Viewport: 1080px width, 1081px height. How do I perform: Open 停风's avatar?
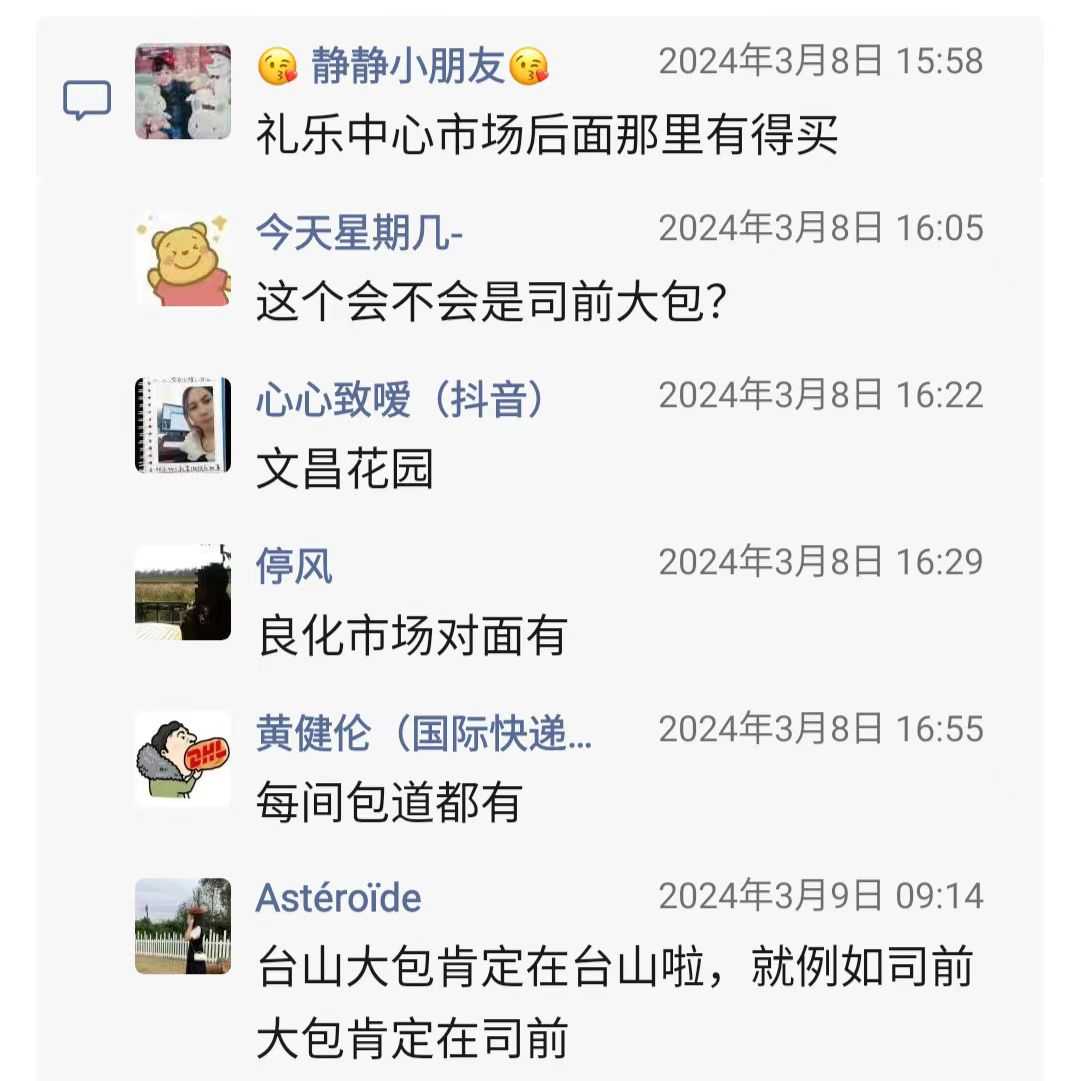point(183,592)
